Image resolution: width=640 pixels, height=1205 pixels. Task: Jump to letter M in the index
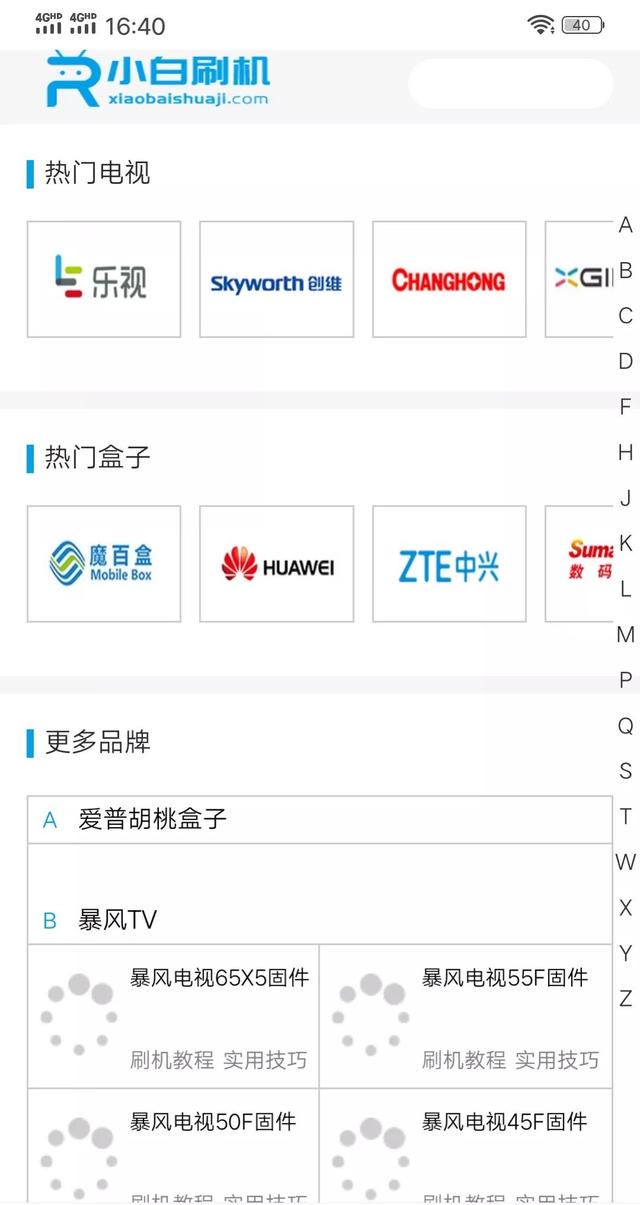[x=626, y=634]
